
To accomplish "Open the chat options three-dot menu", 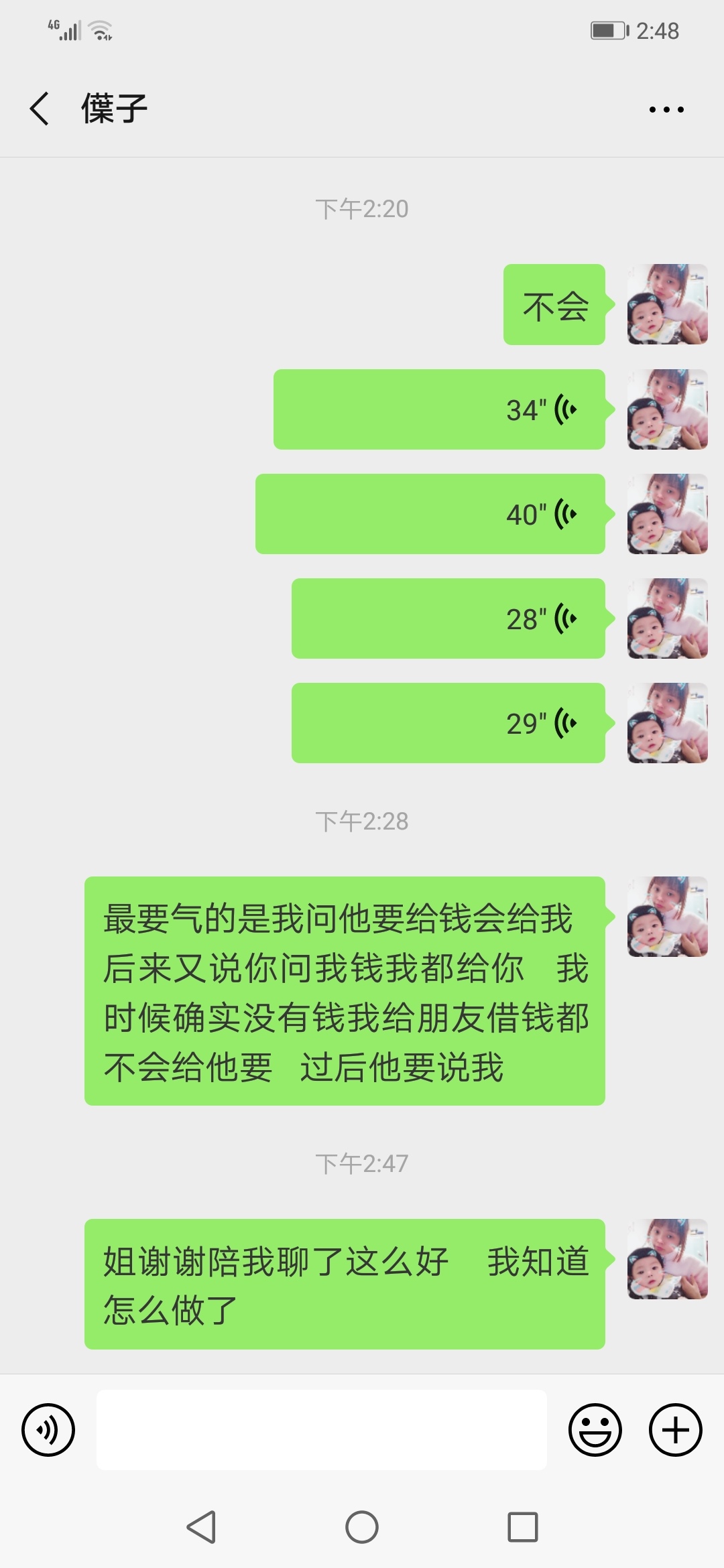I will click(x=666, y=109).
